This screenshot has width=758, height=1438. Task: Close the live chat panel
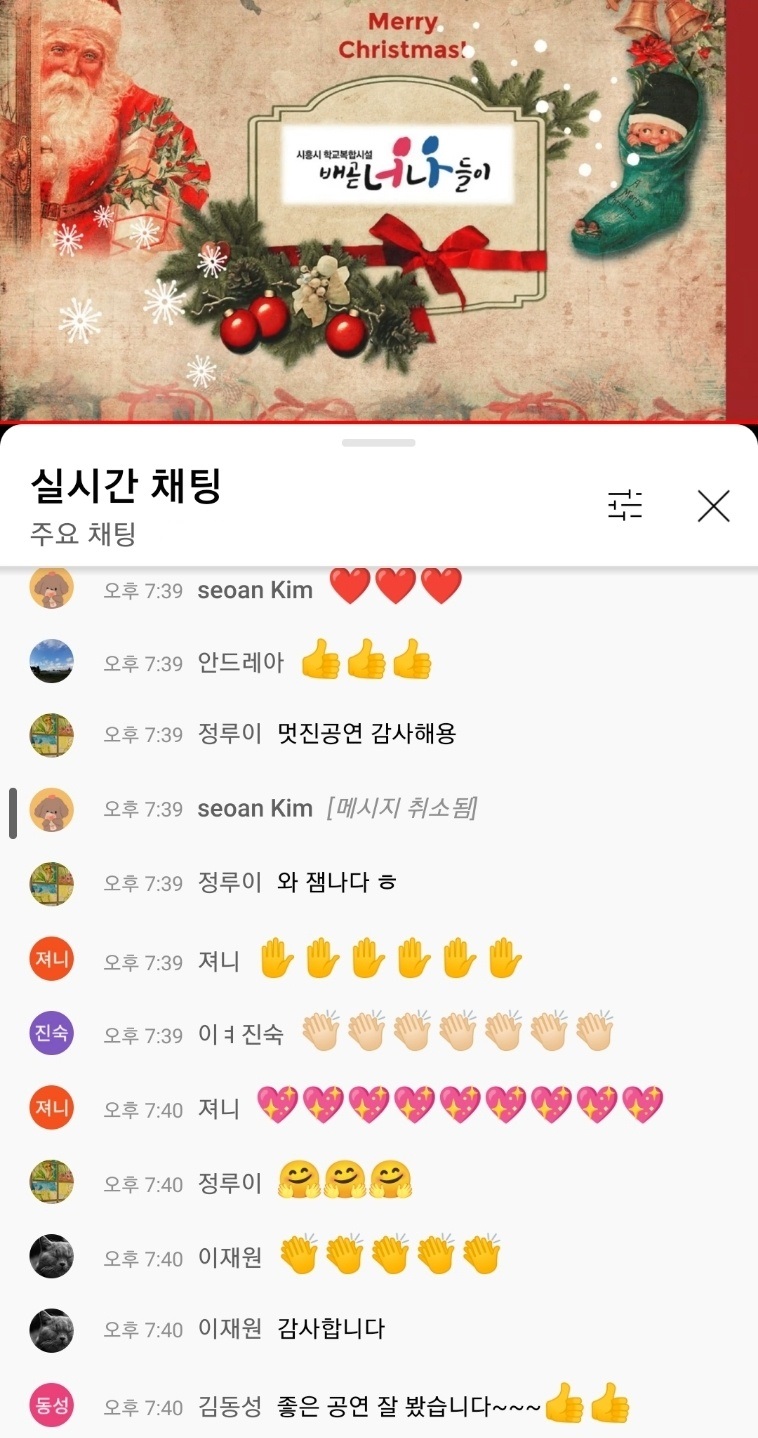click(713, 506)
